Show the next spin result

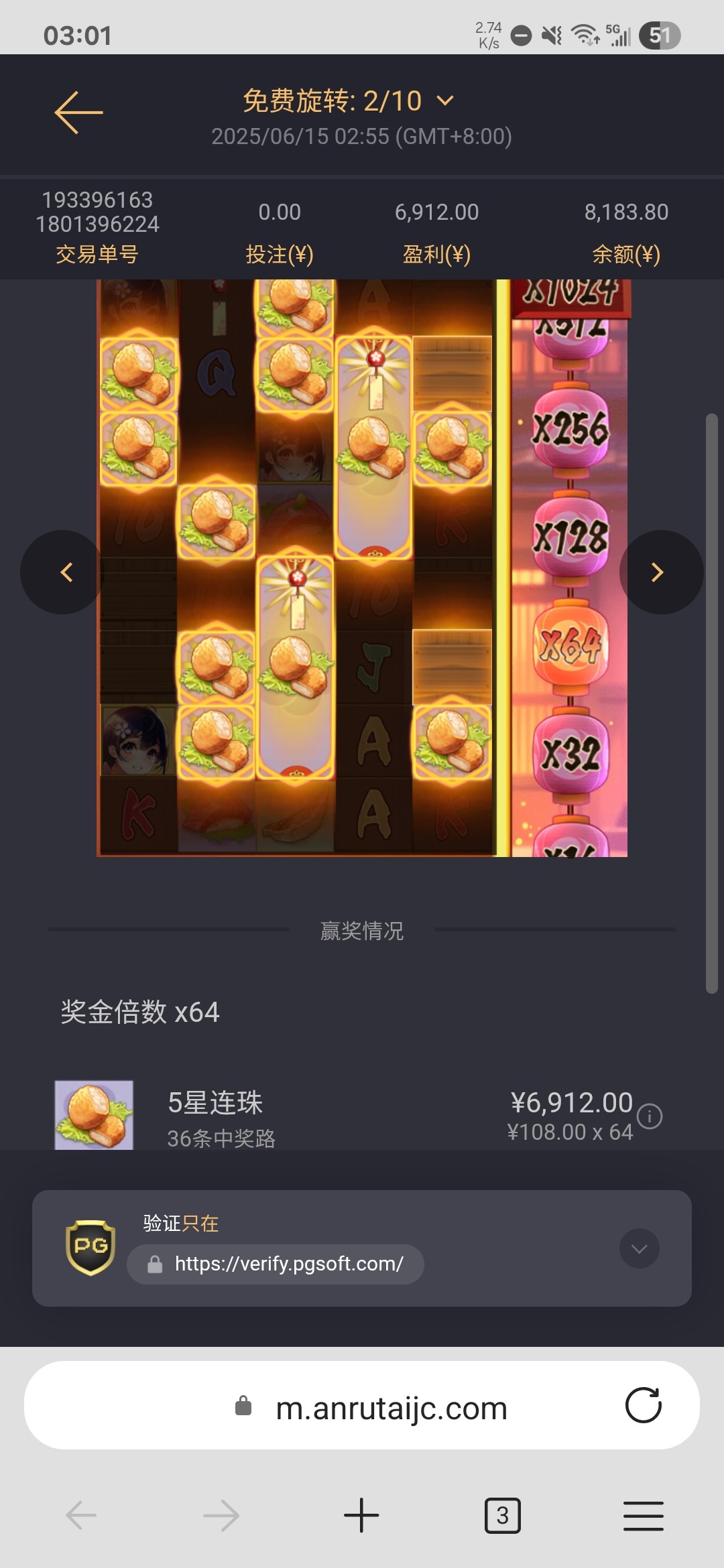[x=659, y=572]
